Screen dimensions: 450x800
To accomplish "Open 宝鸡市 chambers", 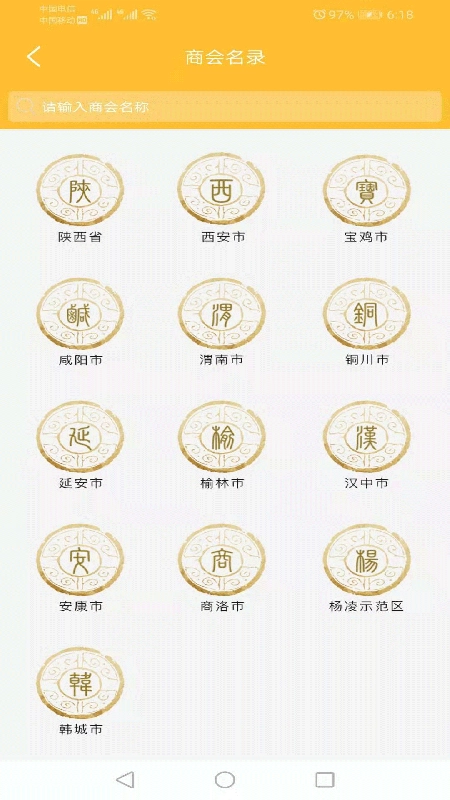I will [366, 199].
